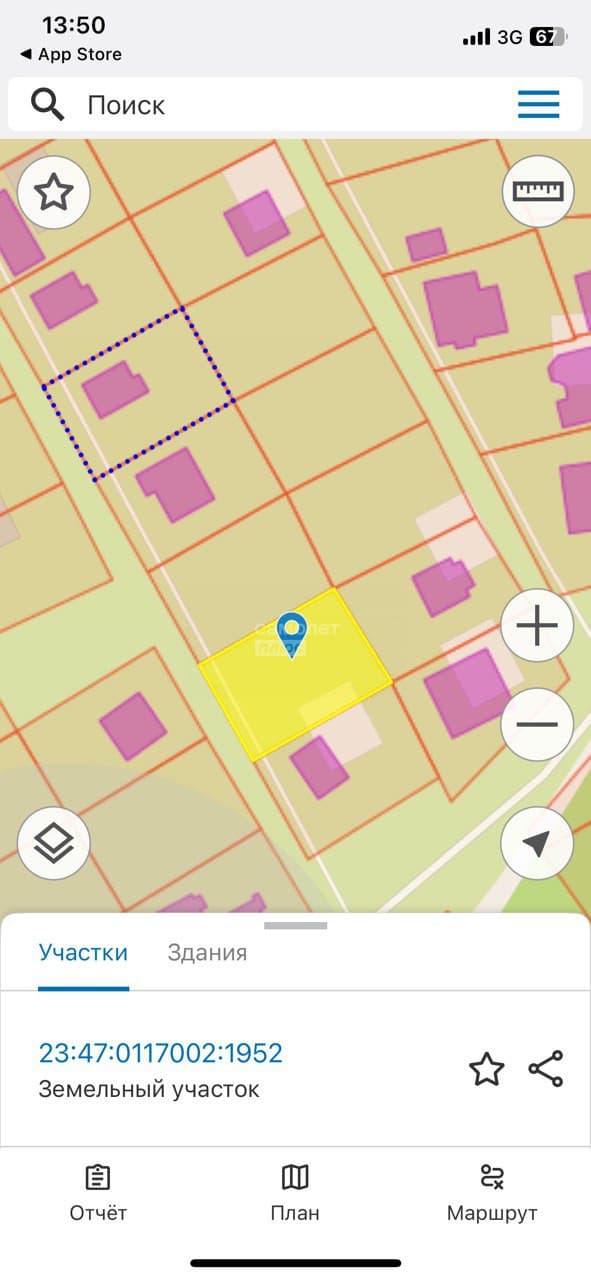Screen dimensions: 591x1280
Task: Open the План view
Action: [x=295, y=1194]
